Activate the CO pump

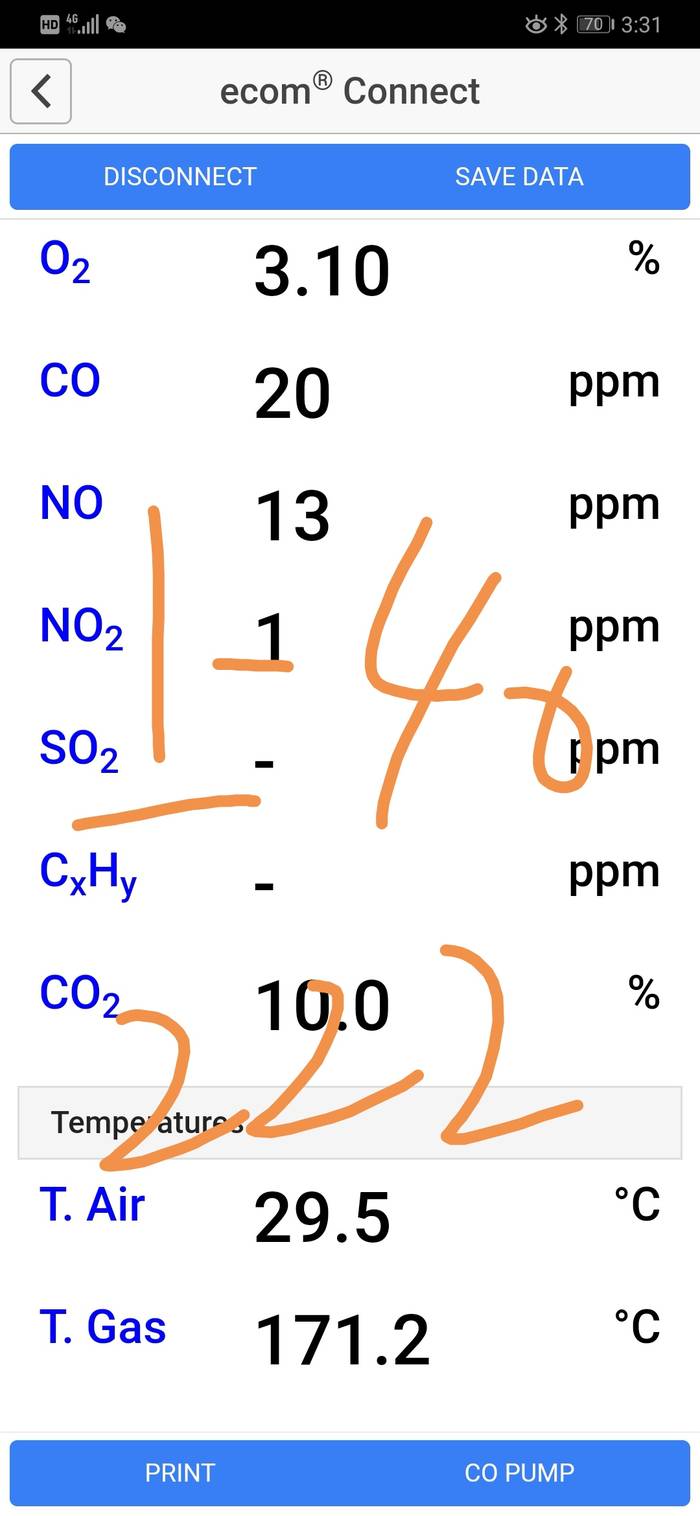520,1473
